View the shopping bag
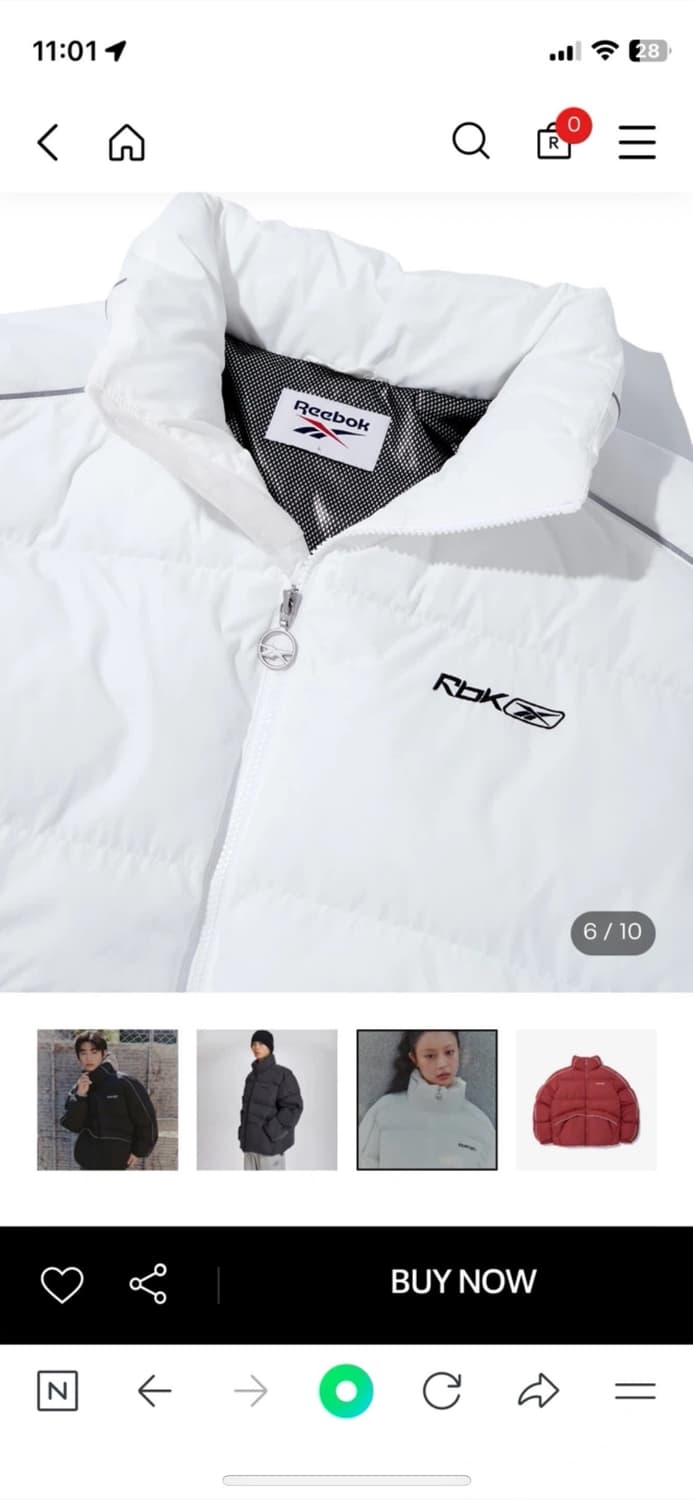693x1500 pixels. pos(555,143)
